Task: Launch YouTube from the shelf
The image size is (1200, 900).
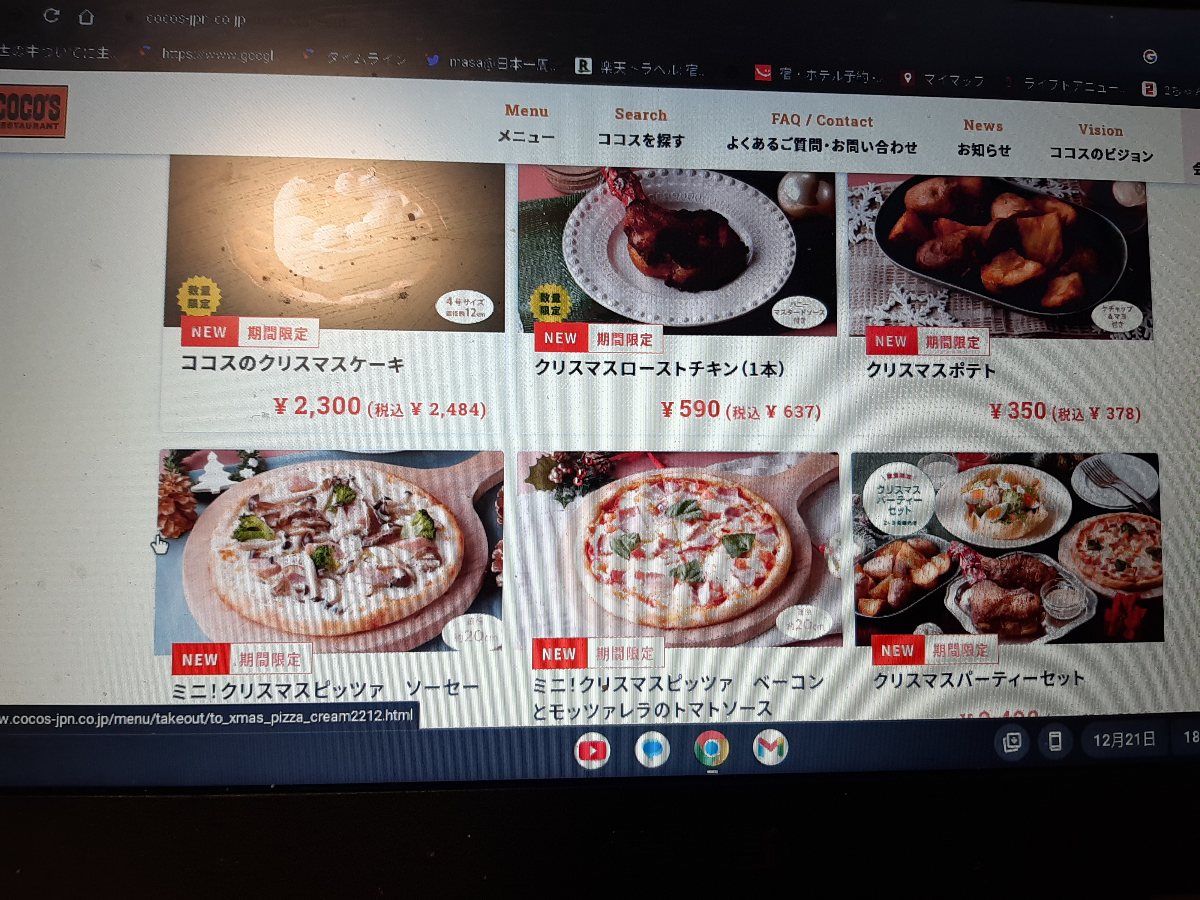Action: [x=592, y=749]
